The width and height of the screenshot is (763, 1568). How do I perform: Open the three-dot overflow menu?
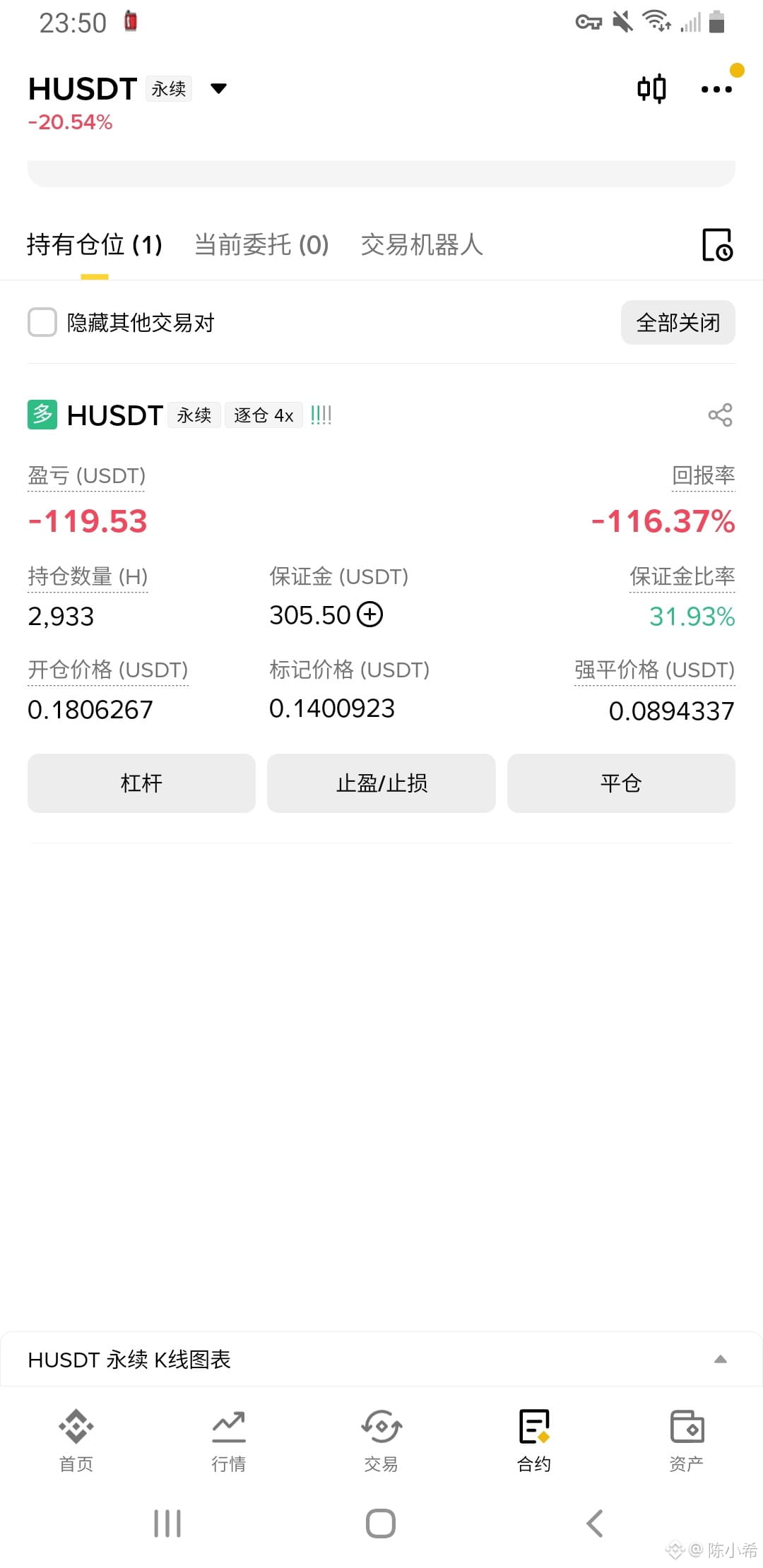[716, 89]
